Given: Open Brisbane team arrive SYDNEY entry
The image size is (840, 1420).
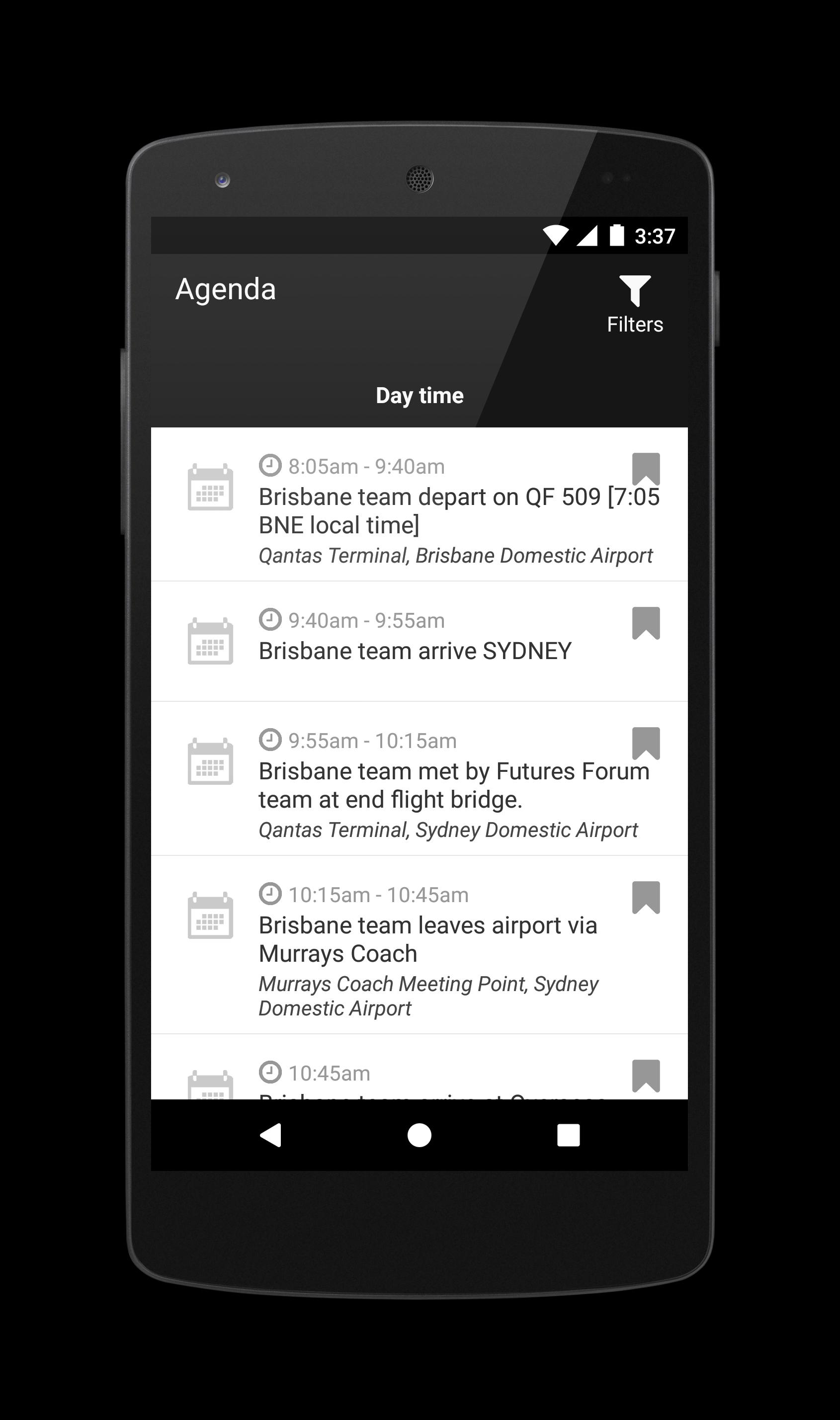Looking at the screenshot, I should 415,651.
